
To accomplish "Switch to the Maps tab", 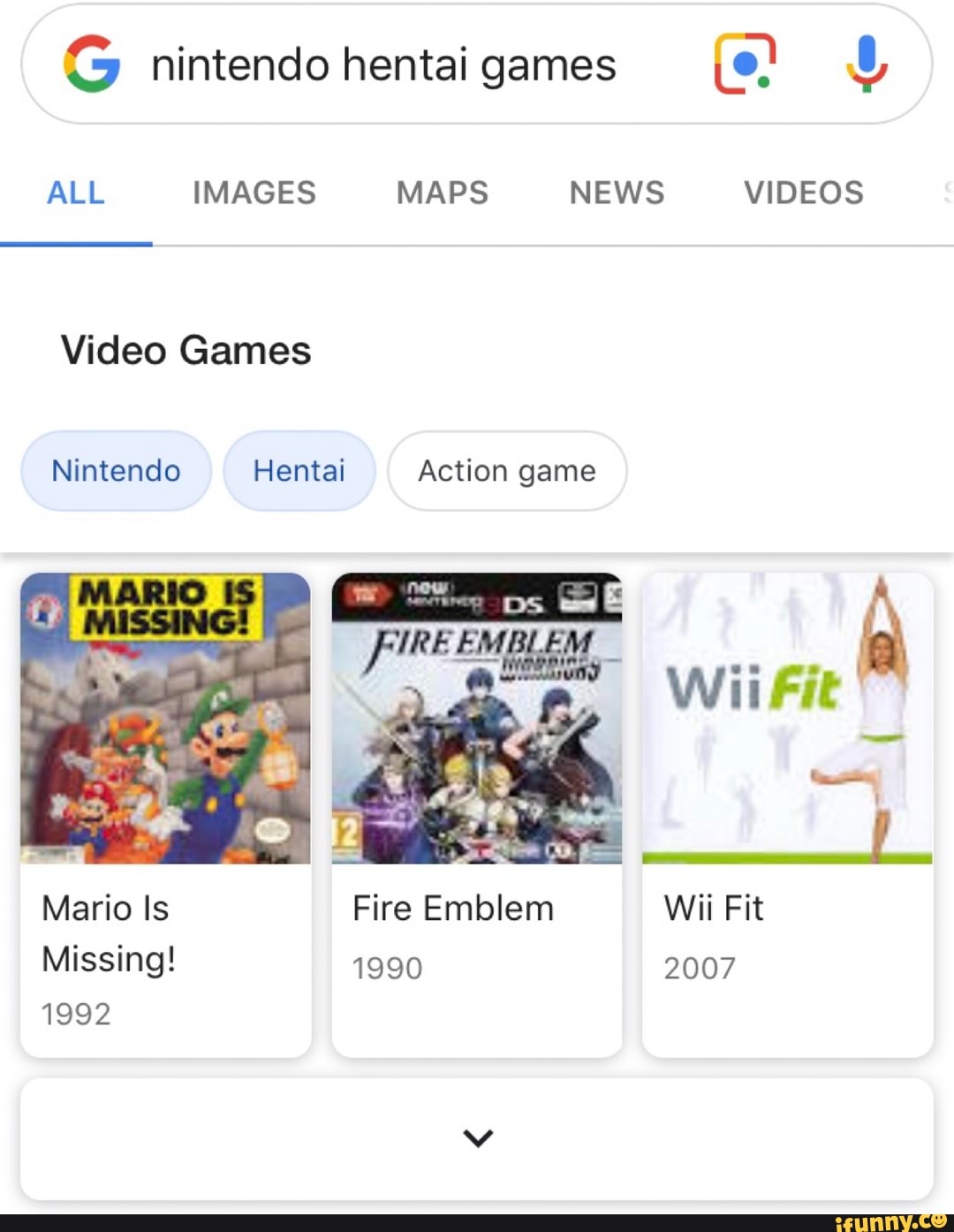I will tap(442, 193).
